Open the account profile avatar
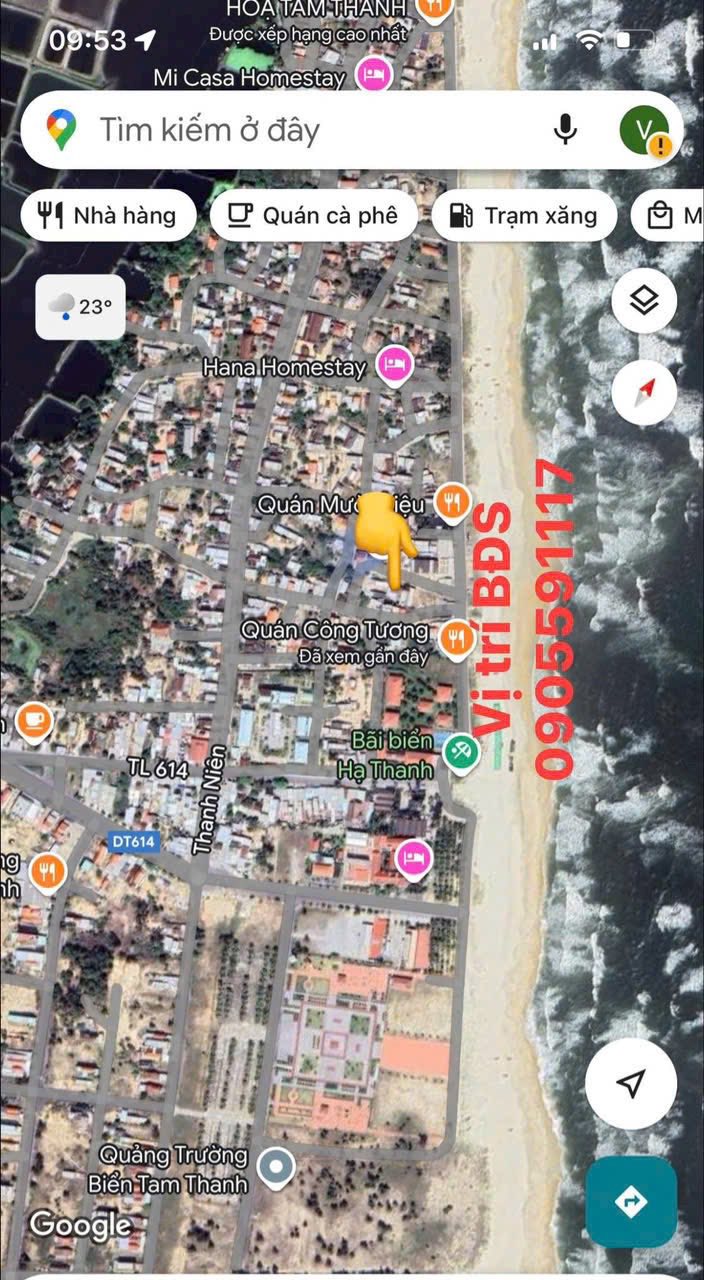This screenshot has width=704, height=1280. (x=644, y=130)
